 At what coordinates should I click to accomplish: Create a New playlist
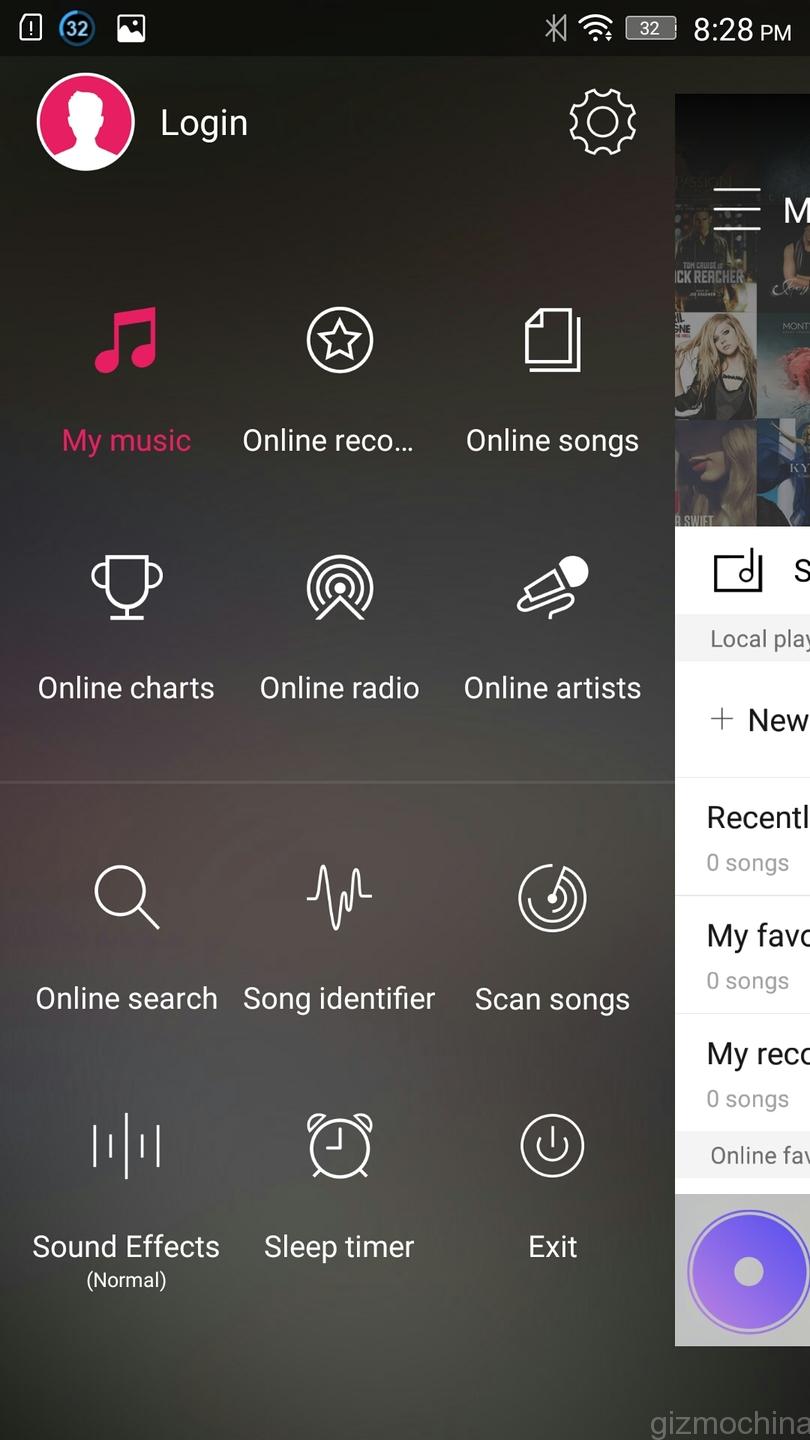[x=760, y=720]
